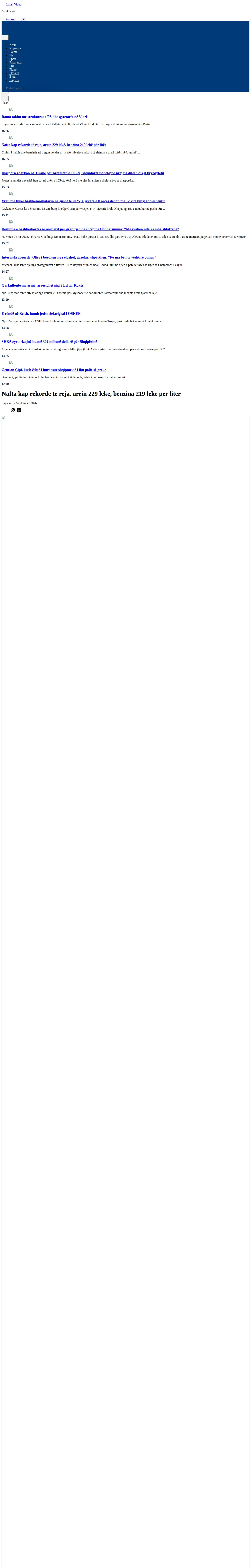Open article on Lefter Koka's nephew arrest
Image resolution: width=251 pixels, height=1568 pixels.
43,285
